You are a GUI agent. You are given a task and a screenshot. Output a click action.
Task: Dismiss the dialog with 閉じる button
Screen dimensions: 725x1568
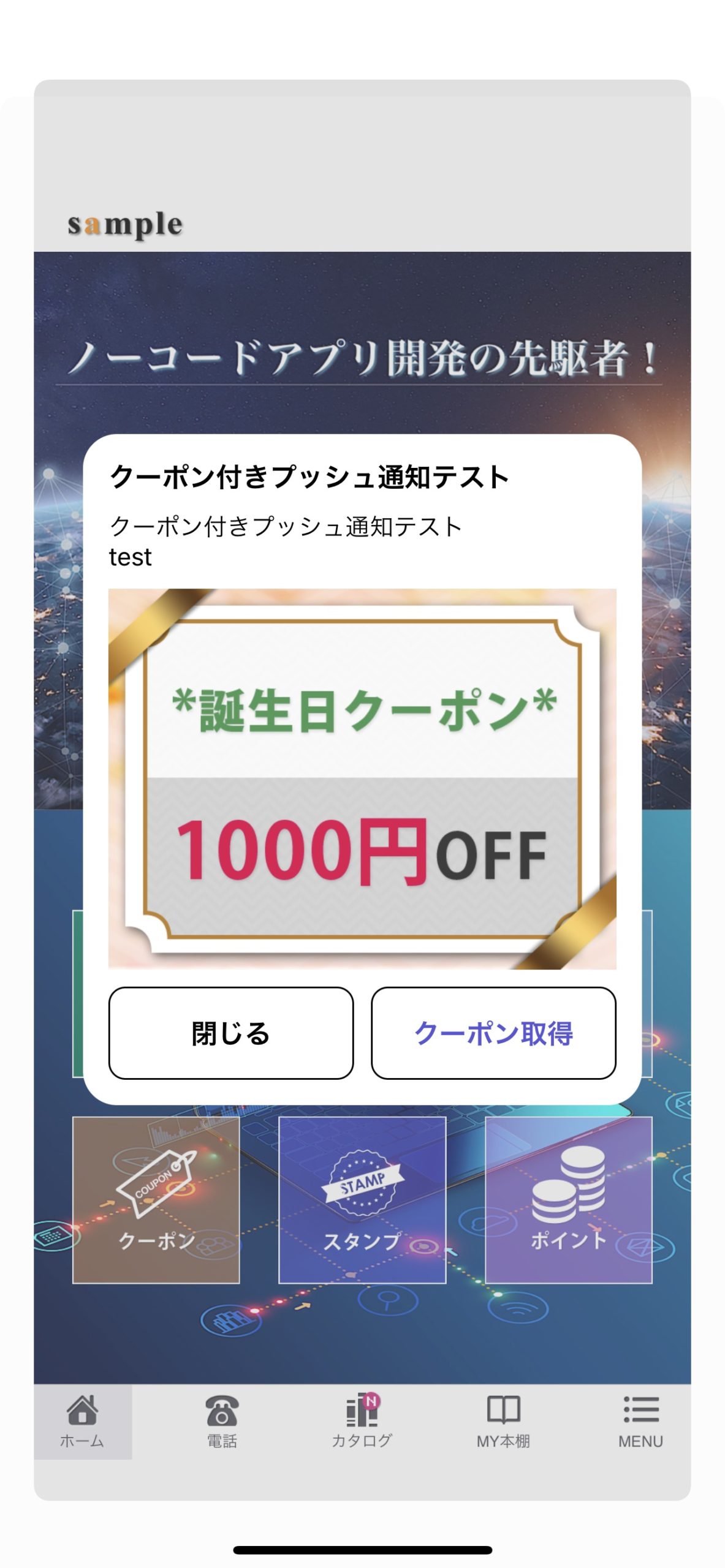click(231, 1033)
